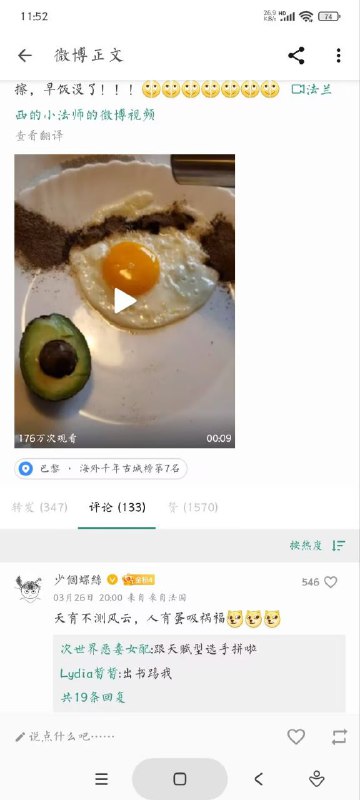
Task: Share this Weibo post
Action: pos(296,56)
